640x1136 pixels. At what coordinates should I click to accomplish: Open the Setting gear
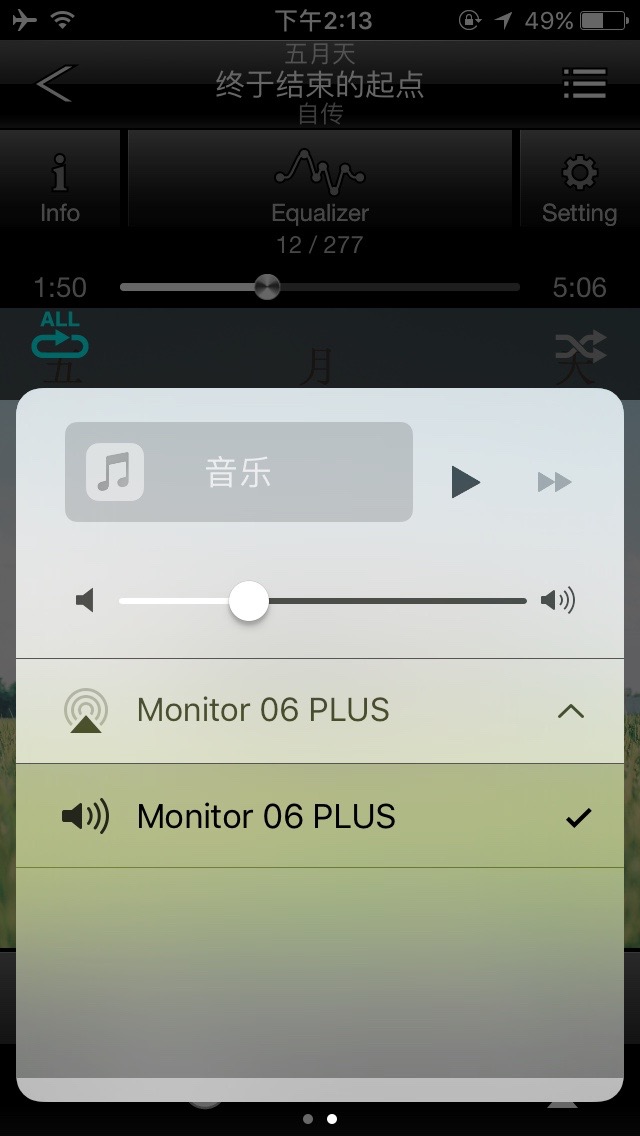pos(579,191)
